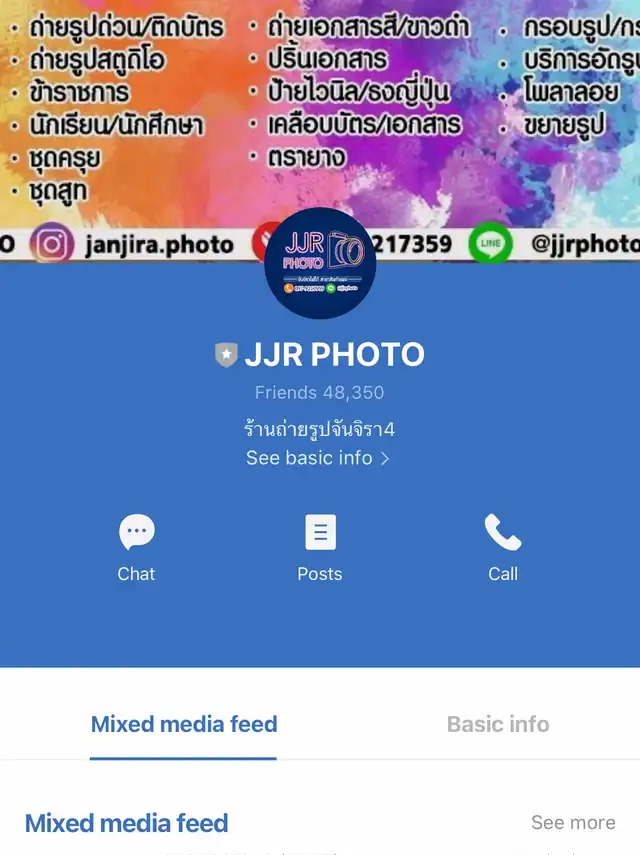Select the Mixed media feed tab

point(184,724)
